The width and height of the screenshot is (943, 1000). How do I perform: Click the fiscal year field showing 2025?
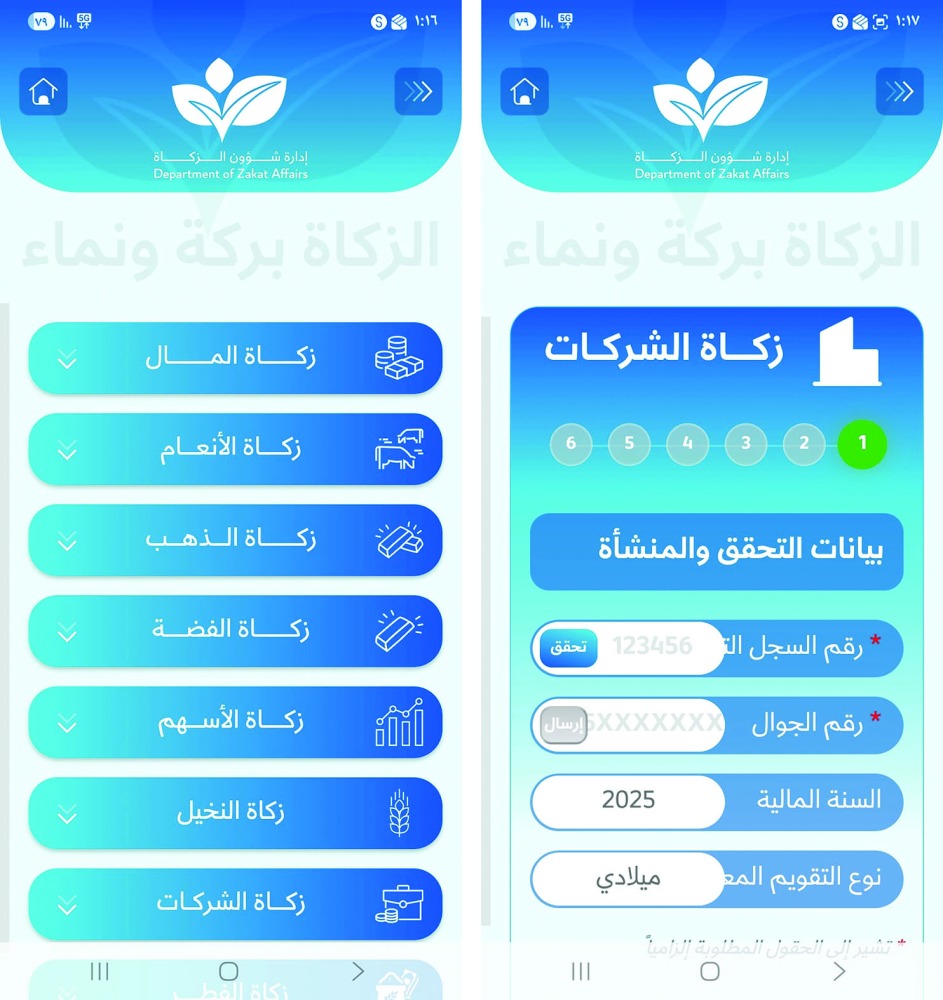click(x=628, y=802)
